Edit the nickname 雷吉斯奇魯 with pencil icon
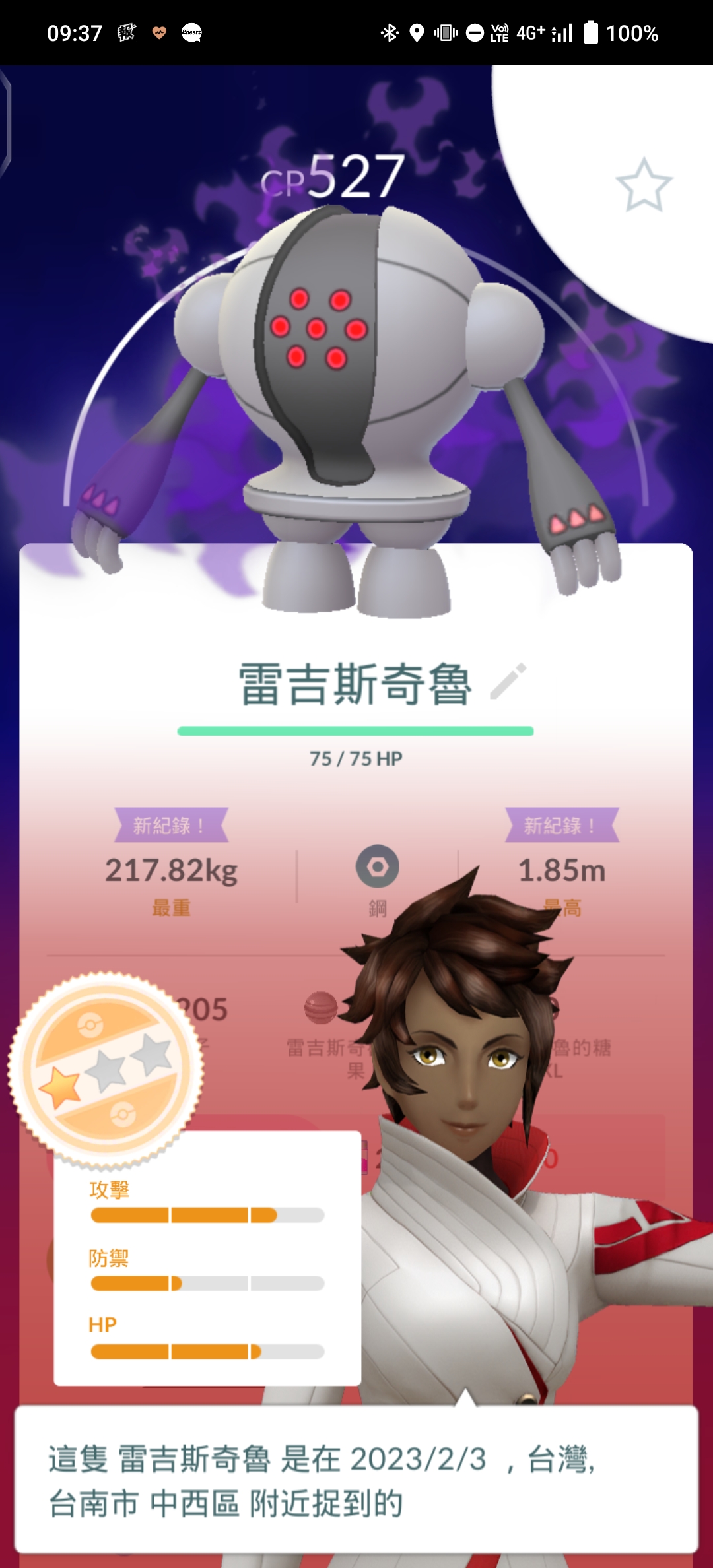 508,681
